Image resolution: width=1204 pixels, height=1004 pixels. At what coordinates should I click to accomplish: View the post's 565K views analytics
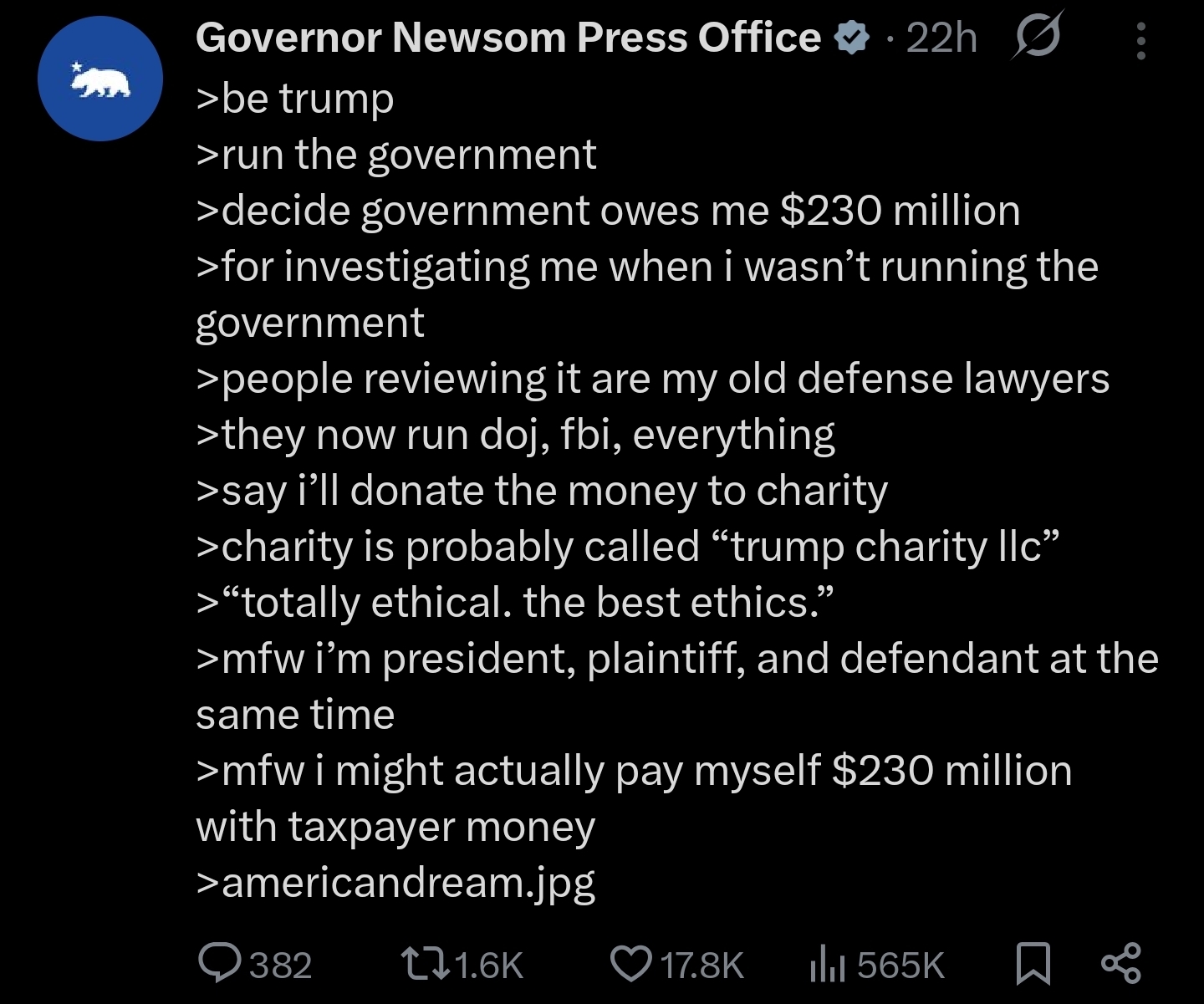(828, 965)
